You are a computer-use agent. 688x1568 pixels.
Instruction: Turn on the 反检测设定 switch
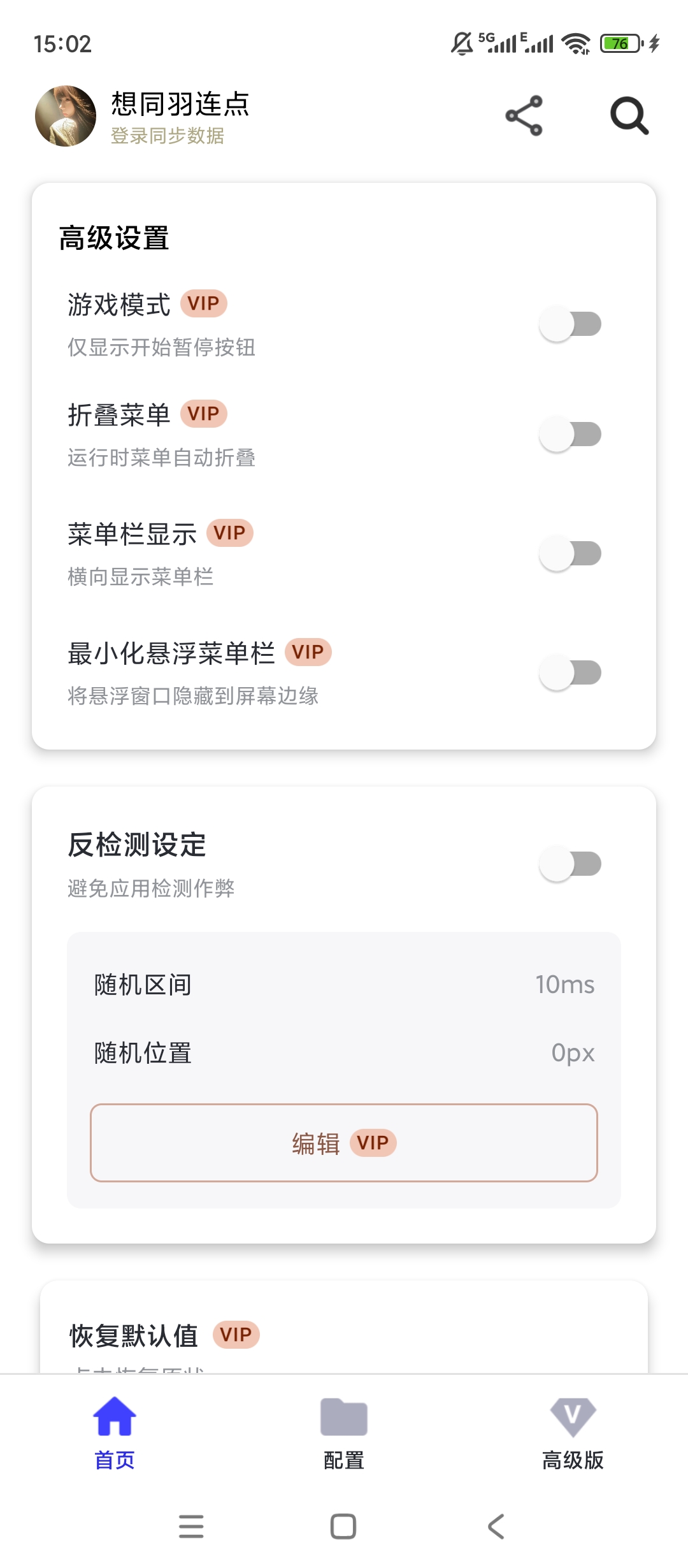tap(570, 864)
